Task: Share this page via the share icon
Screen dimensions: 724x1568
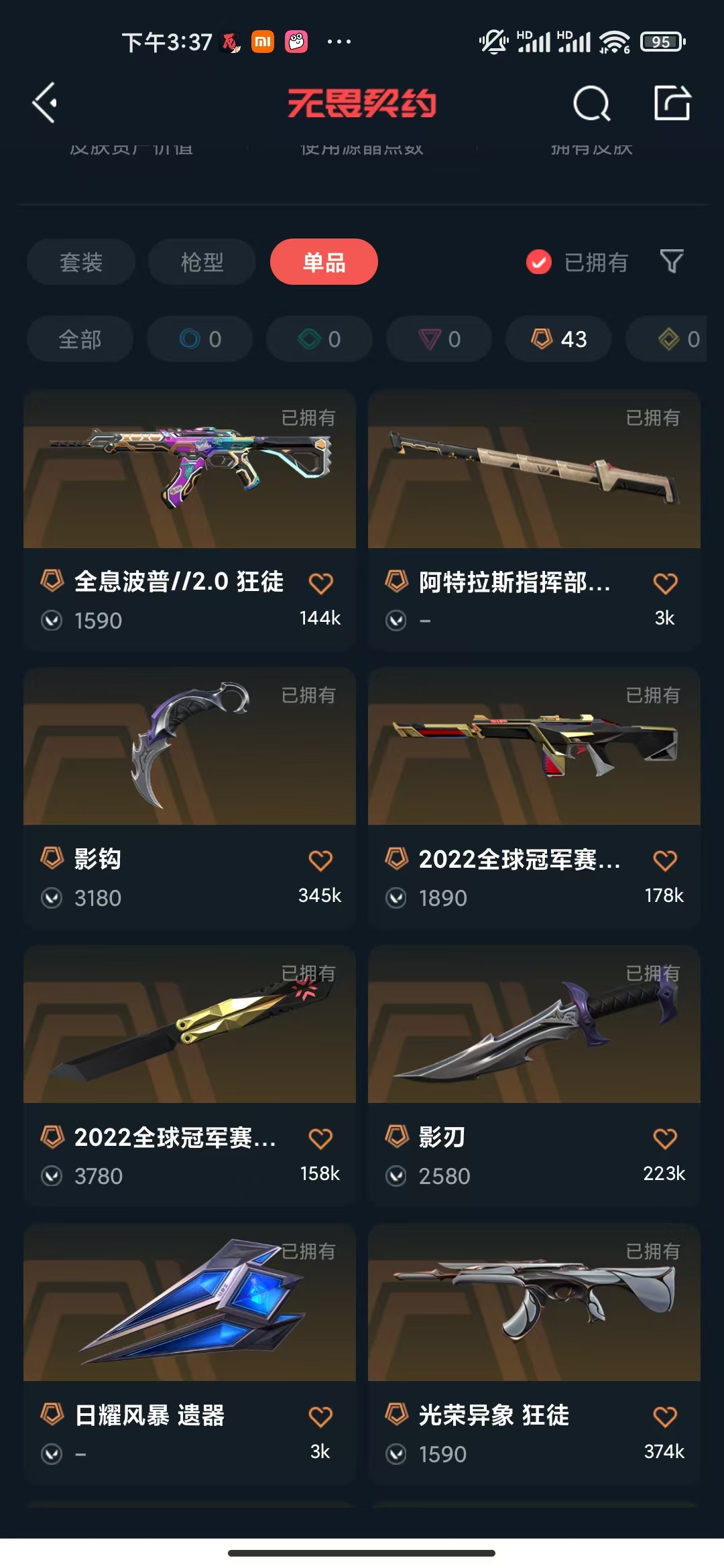Action: click(x=672, y=103)
